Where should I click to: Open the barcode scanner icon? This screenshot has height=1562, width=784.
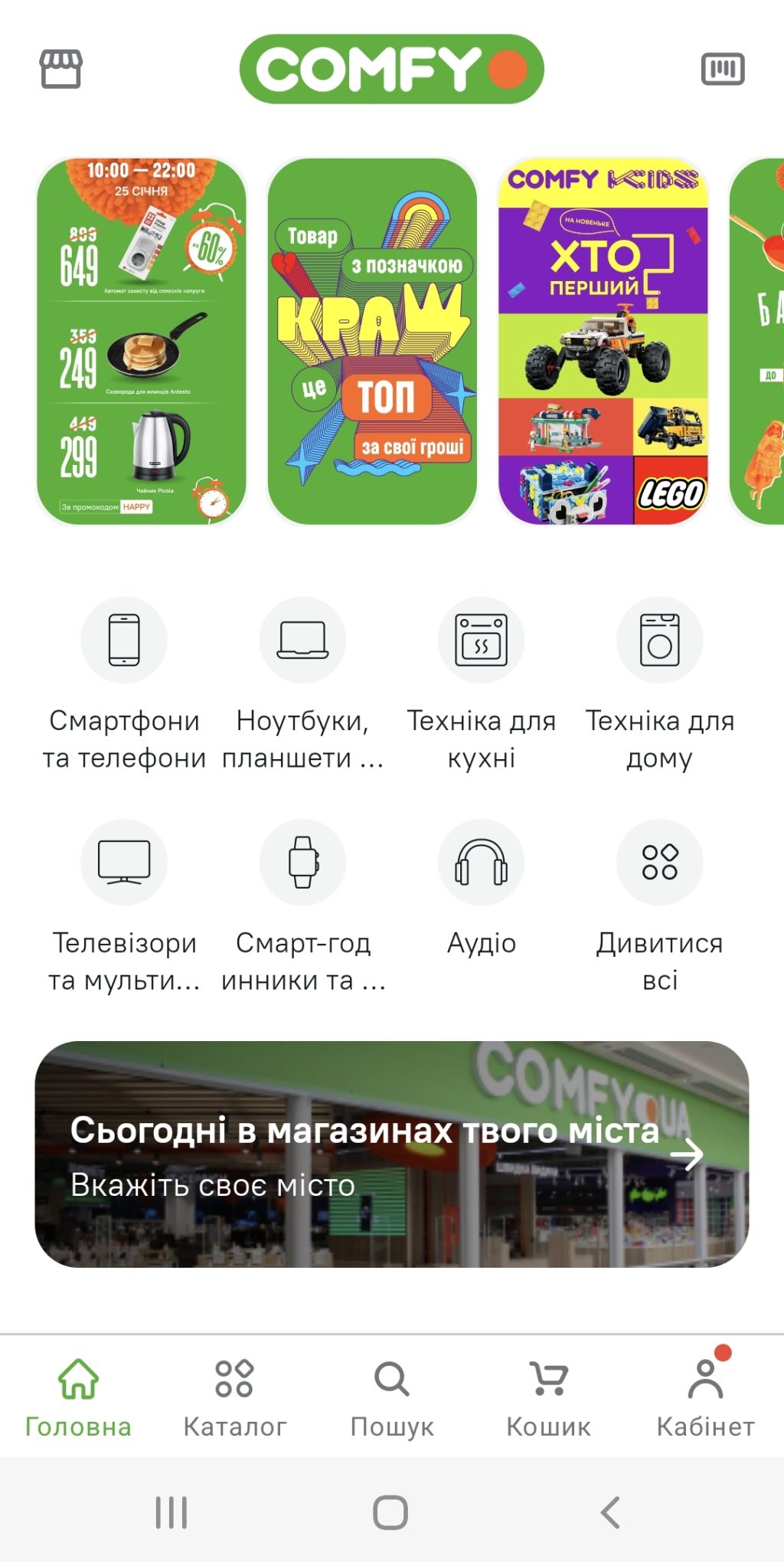[x=722, y=69]
